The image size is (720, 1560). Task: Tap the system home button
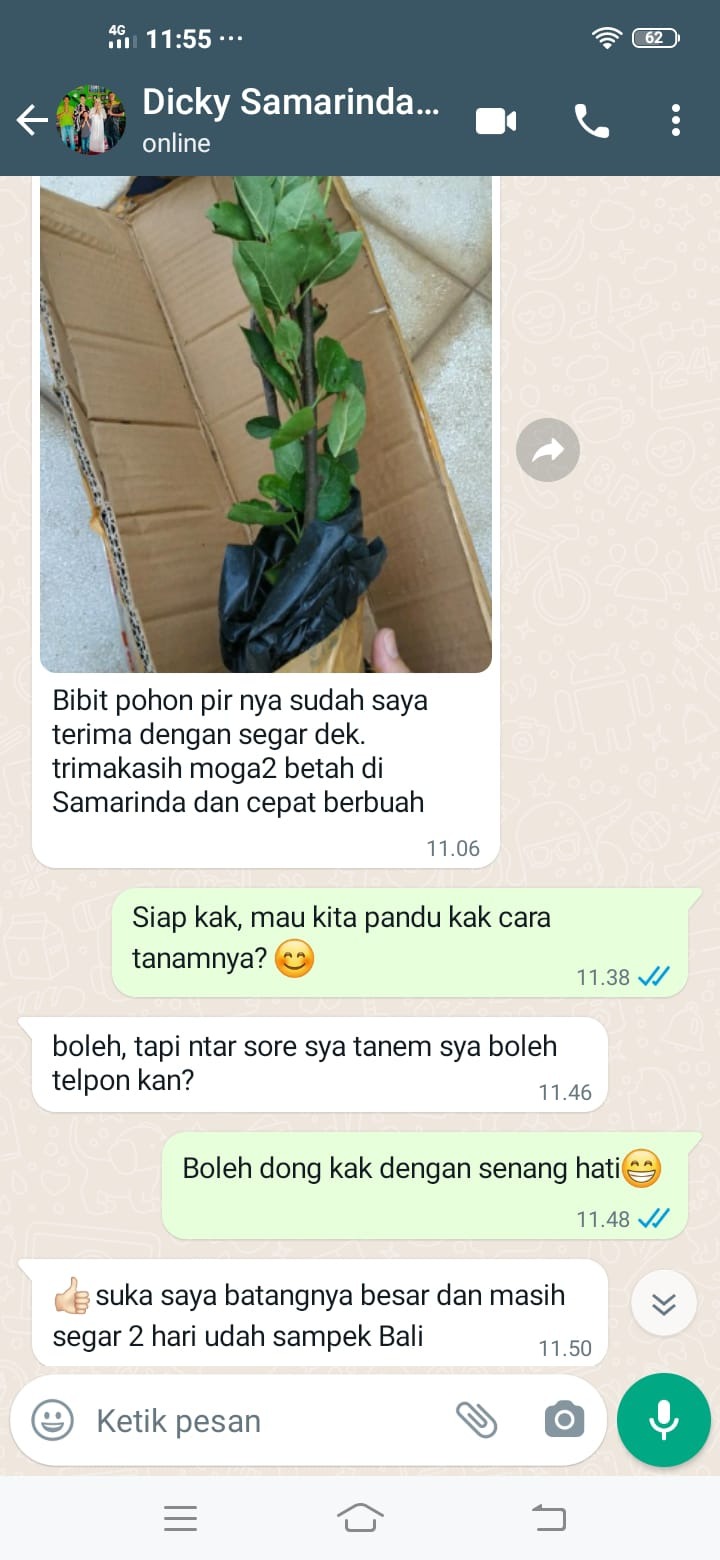pos(360,1518)
